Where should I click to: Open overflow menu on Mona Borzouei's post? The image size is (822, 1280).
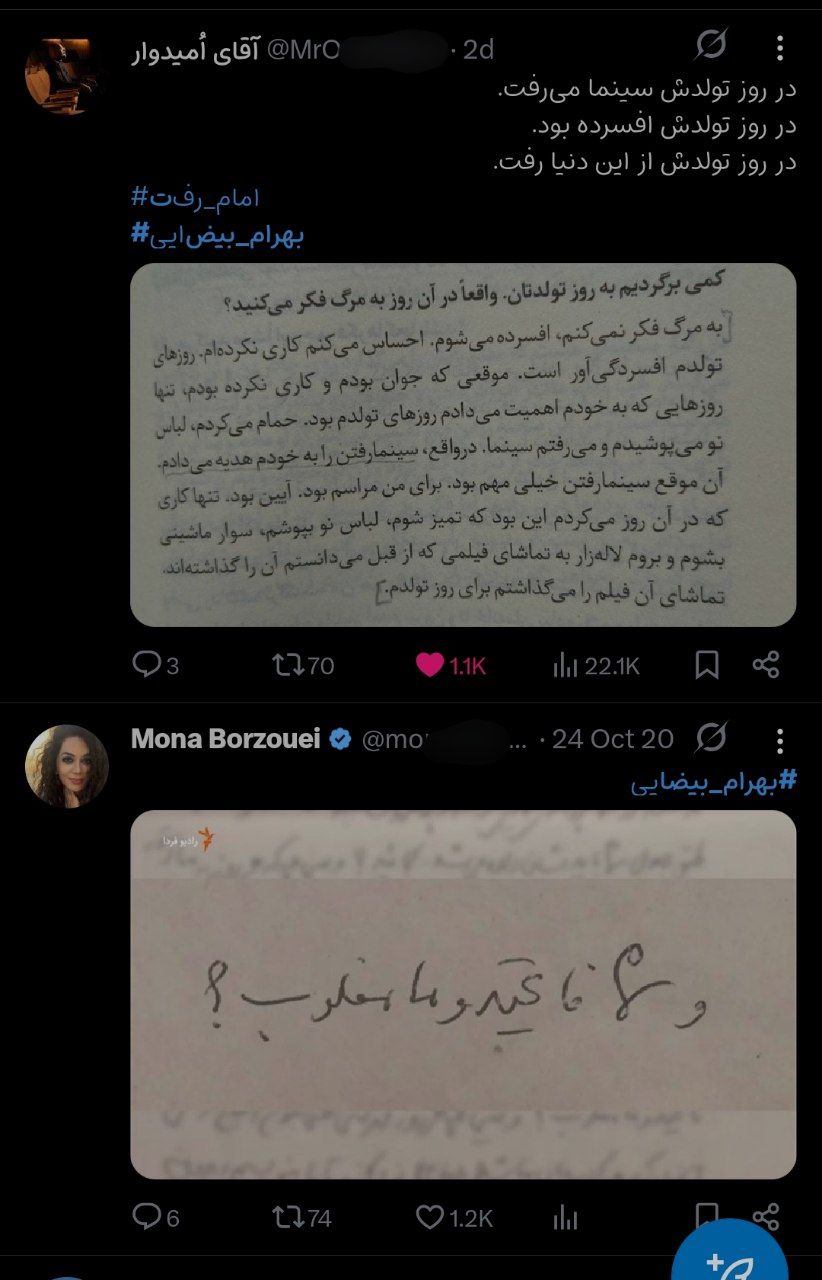tap(780, 741)
